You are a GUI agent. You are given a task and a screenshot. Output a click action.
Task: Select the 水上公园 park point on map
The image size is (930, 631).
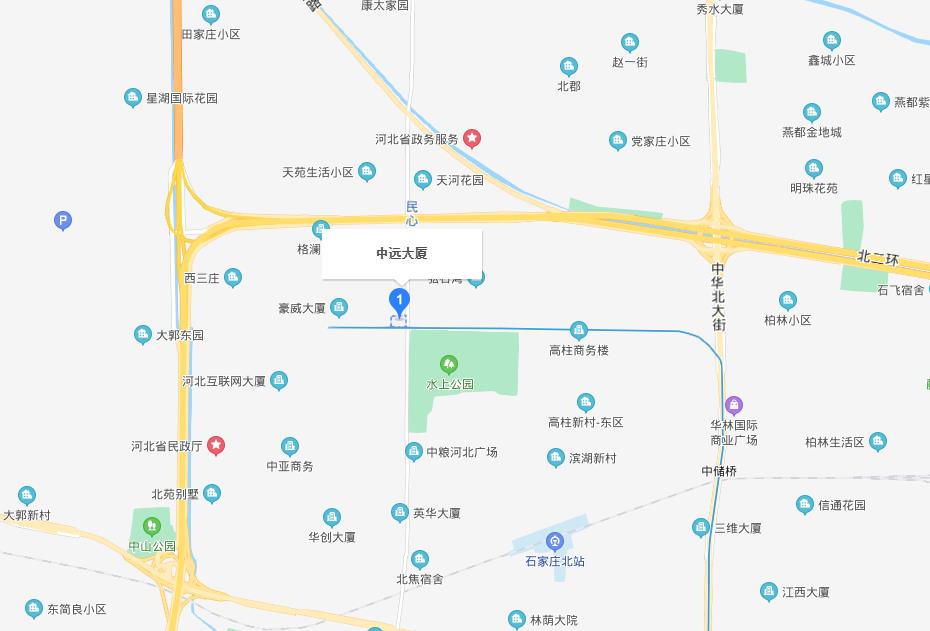tap(449, 364)
